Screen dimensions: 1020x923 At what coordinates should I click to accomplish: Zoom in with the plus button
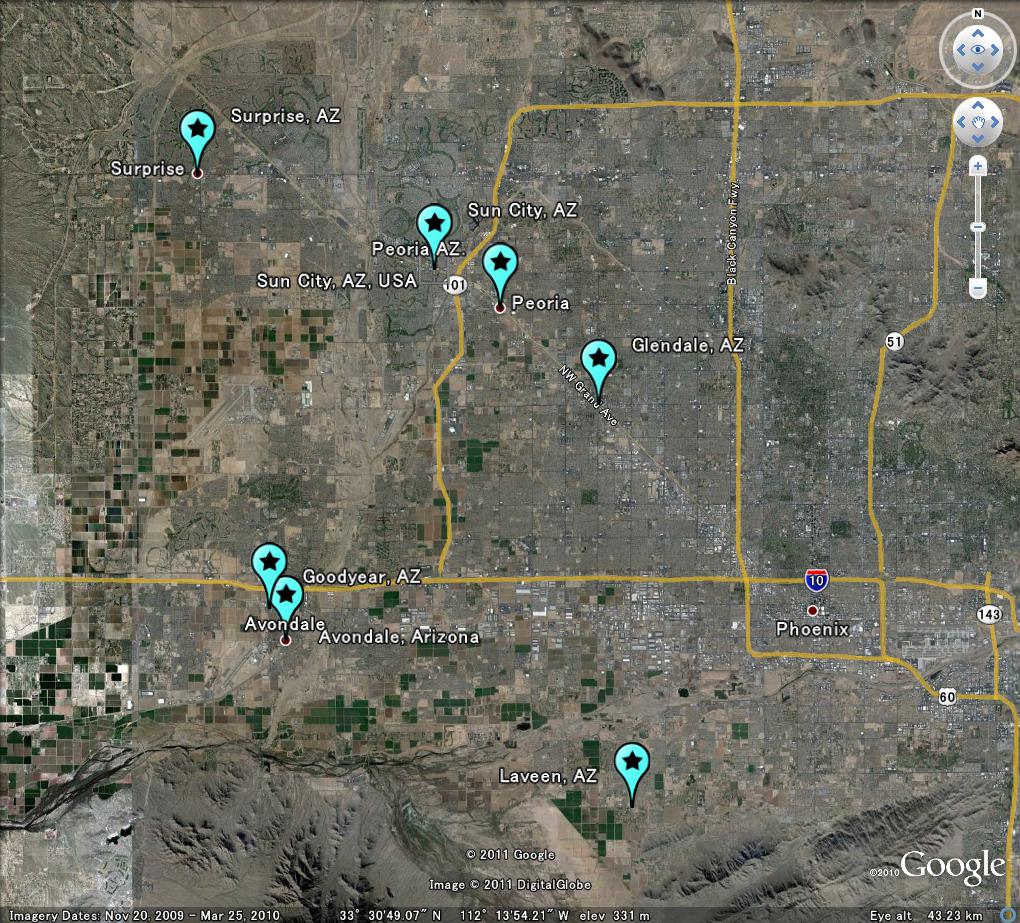tap(978, 166)
